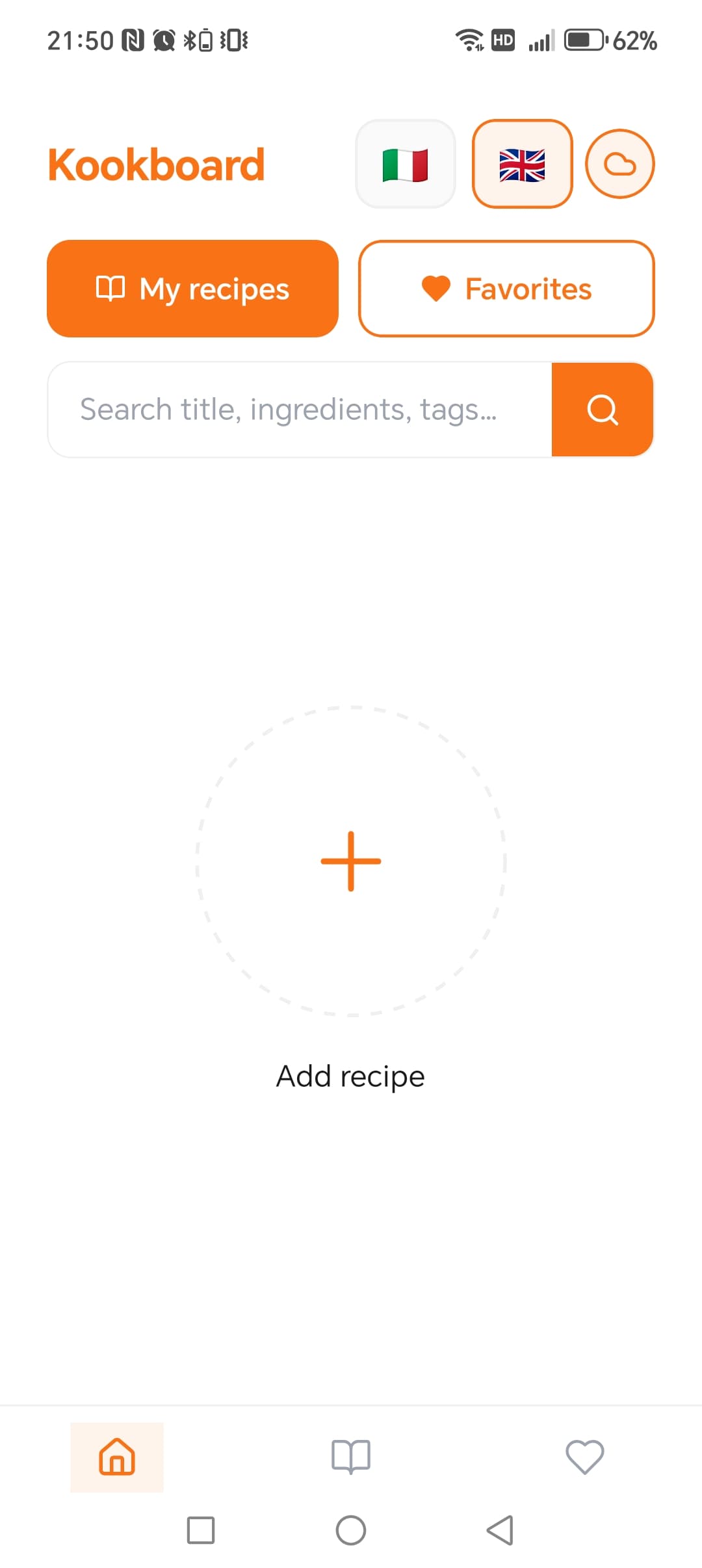Click the plus icon inside the dashed circle
702x1568 pixels.
pyautogui.click(x=350, y=860)
